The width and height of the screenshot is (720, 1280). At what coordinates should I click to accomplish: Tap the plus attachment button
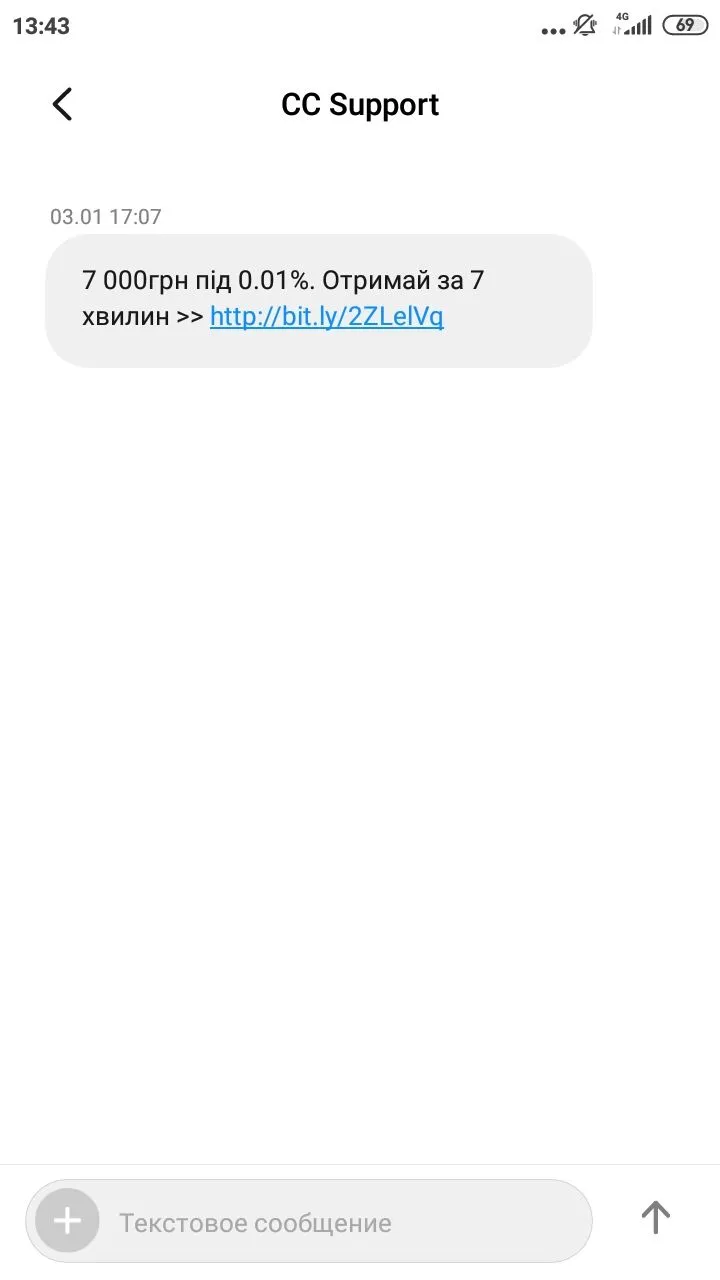[x=67, y=1220]
